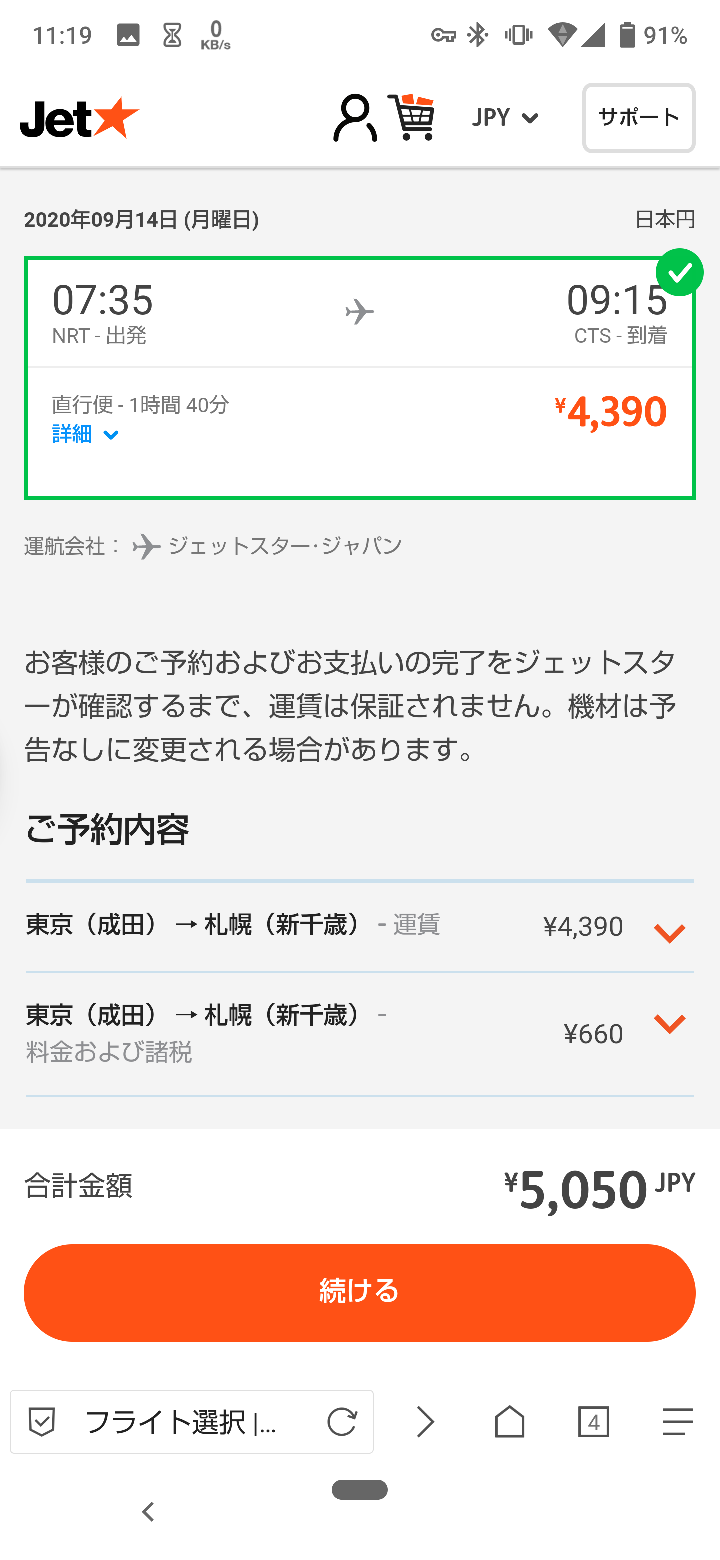Tap 続ける to continue booking
This screenshot has width=720, height=1560.
(359, 1291)
